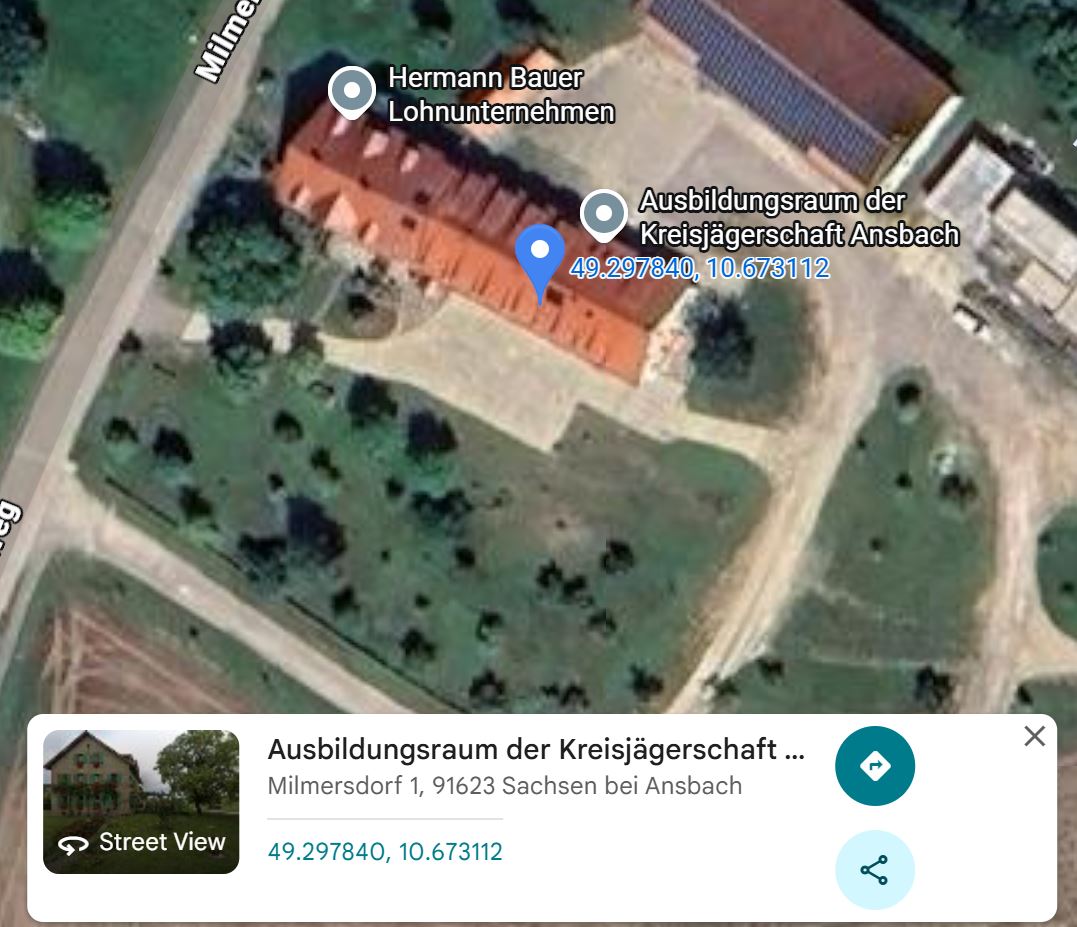Open the Street View thumbnail preview
The width and height of the screenshot is (1077, 927).
click(x=141, y=801)
